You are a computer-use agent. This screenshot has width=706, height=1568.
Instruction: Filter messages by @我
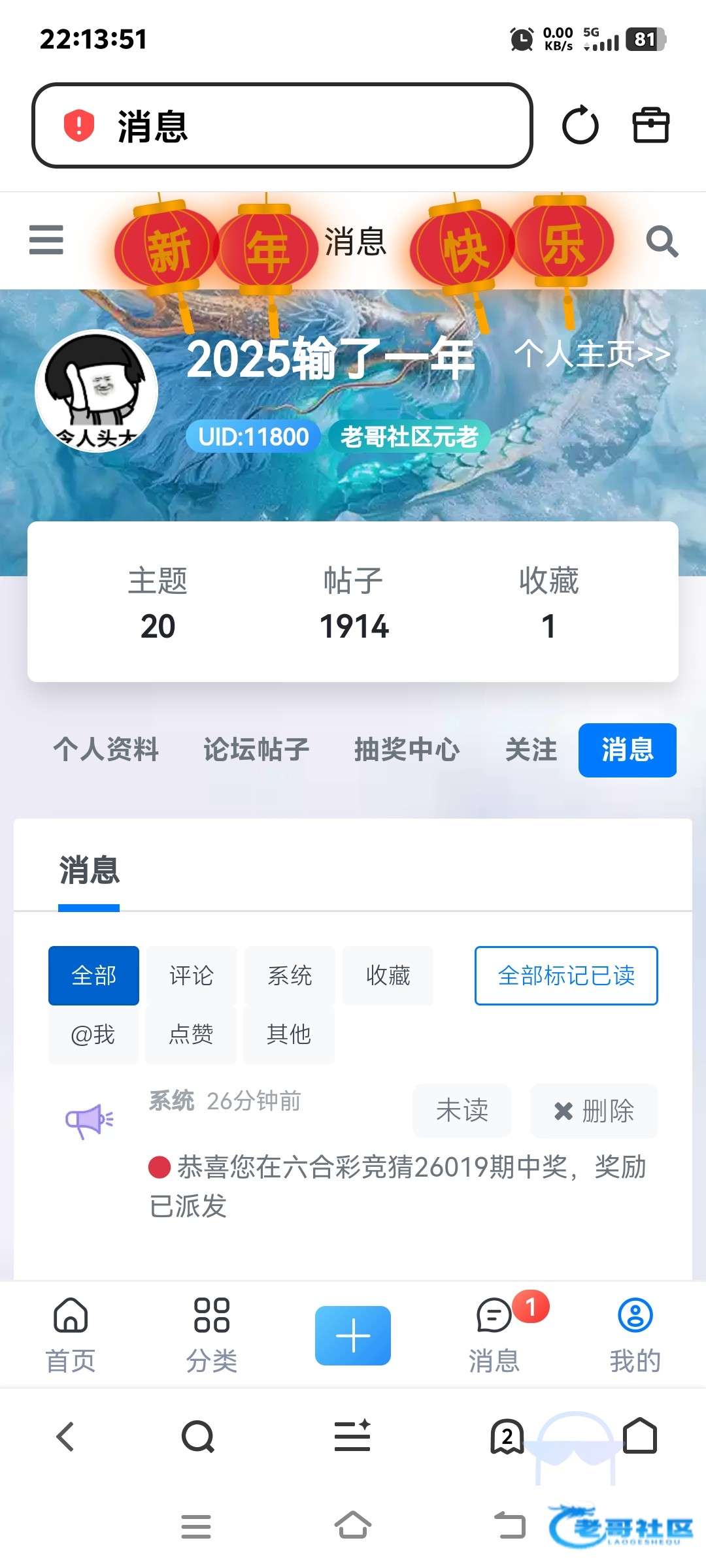pyautogui.click(x=93, y=1034)
